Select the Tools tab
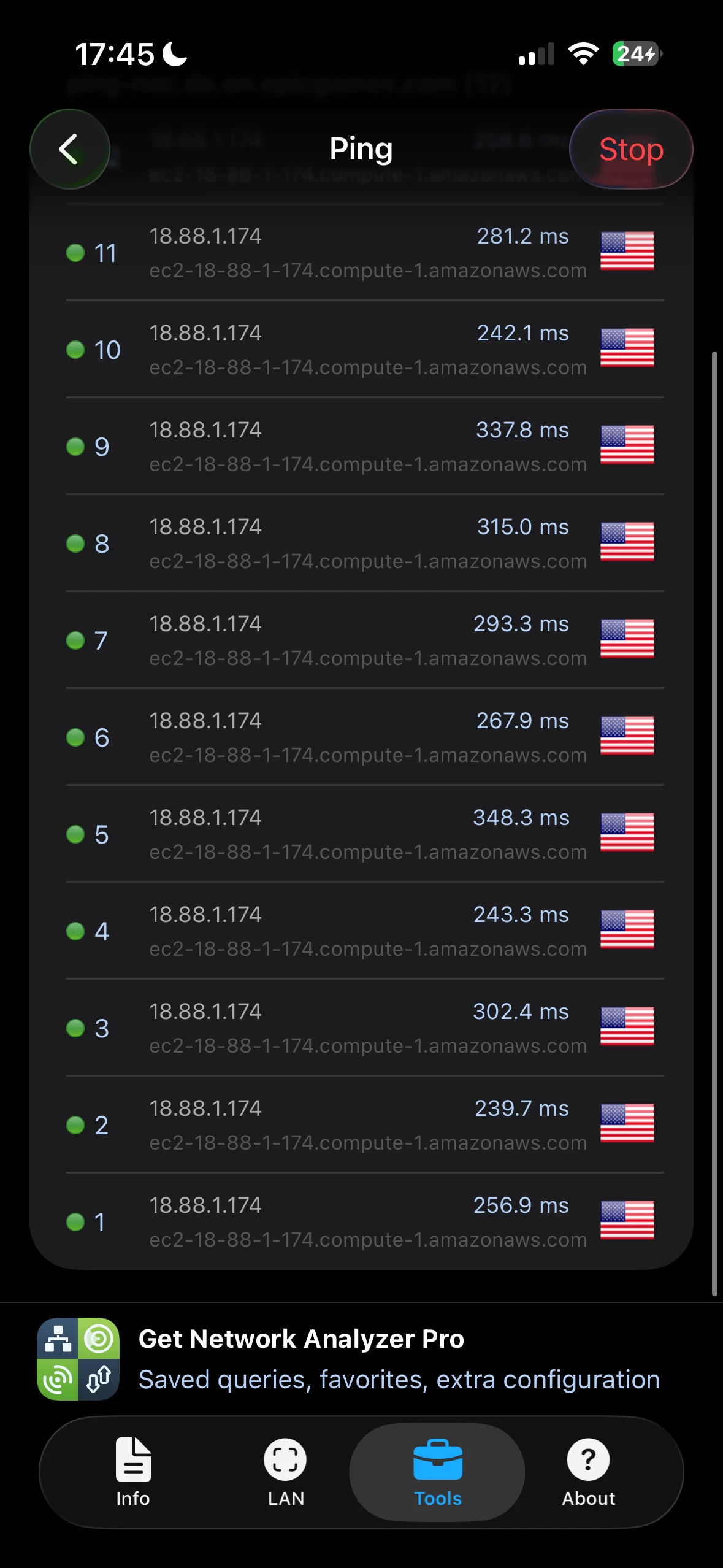This screenshot has height=1568, width=723. 437,1472
